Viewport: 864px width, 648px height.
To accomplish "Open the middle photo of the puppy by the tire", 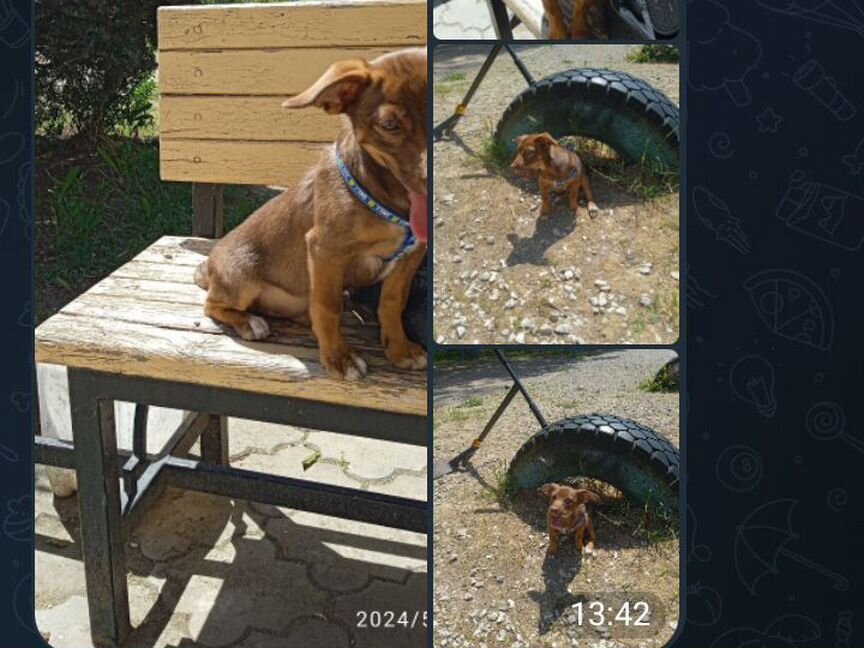I will tap(556, 194).
